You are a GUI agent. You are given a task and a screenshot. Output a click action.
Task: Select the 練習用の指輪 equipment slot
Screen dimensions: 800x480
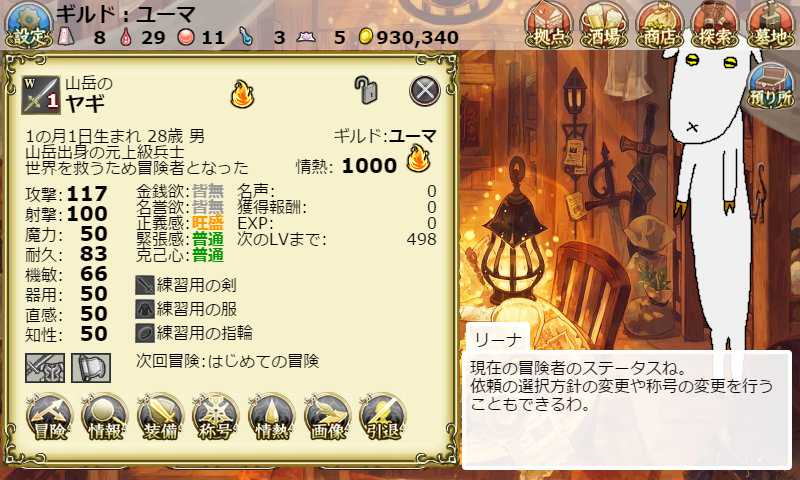(195, 333)
